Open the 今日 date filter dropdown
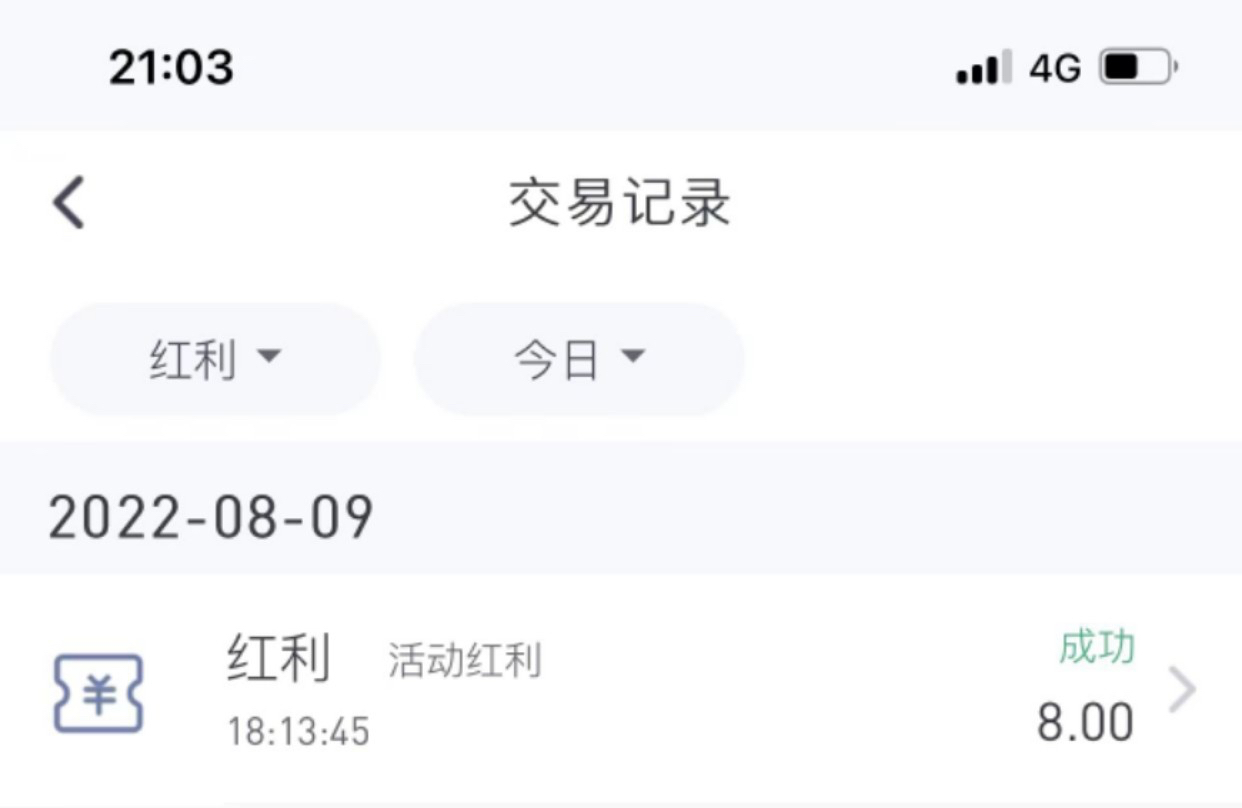The width and height of the screenshot is (1242, 808). click(579, 359)
